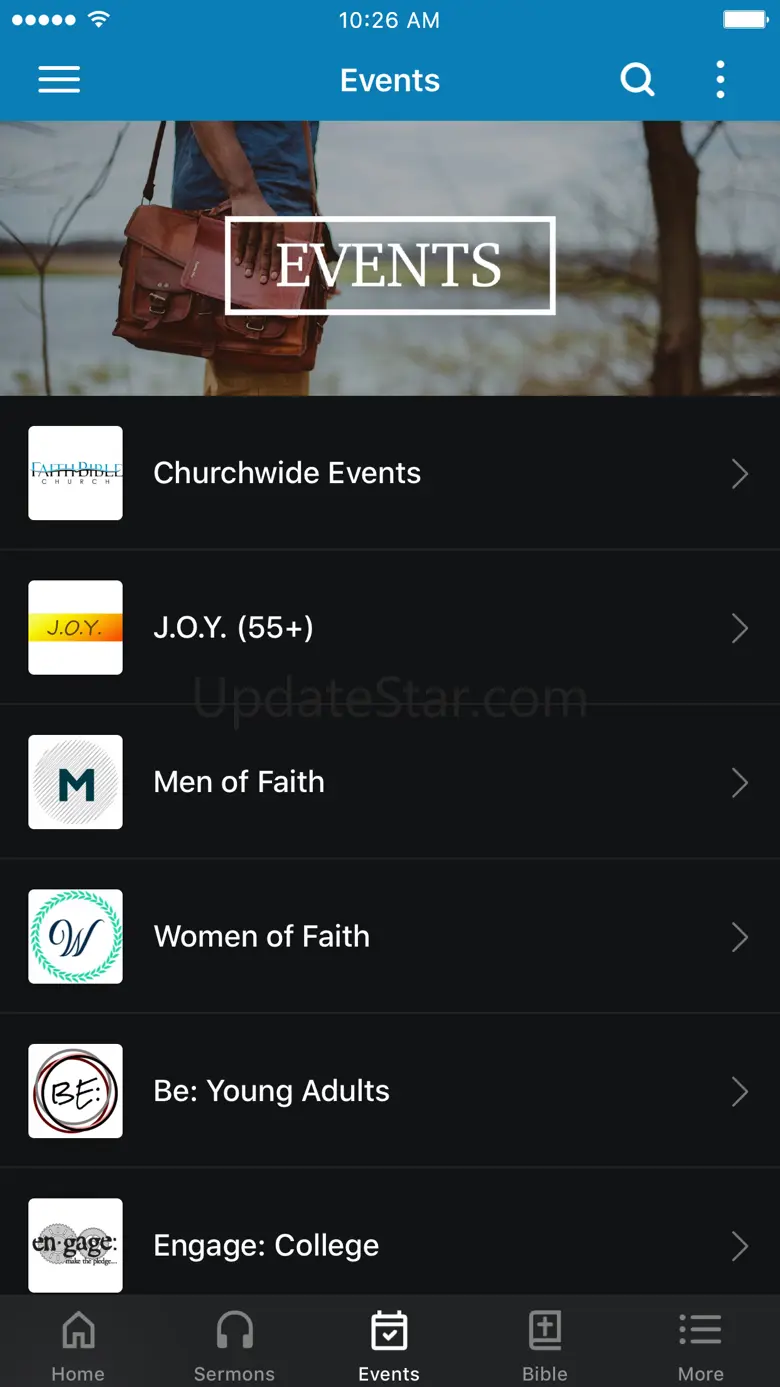Viewport: 780px width, 1387px height.
Task: Switch to the Sermons tab
Action: (x=234, y=1345)
